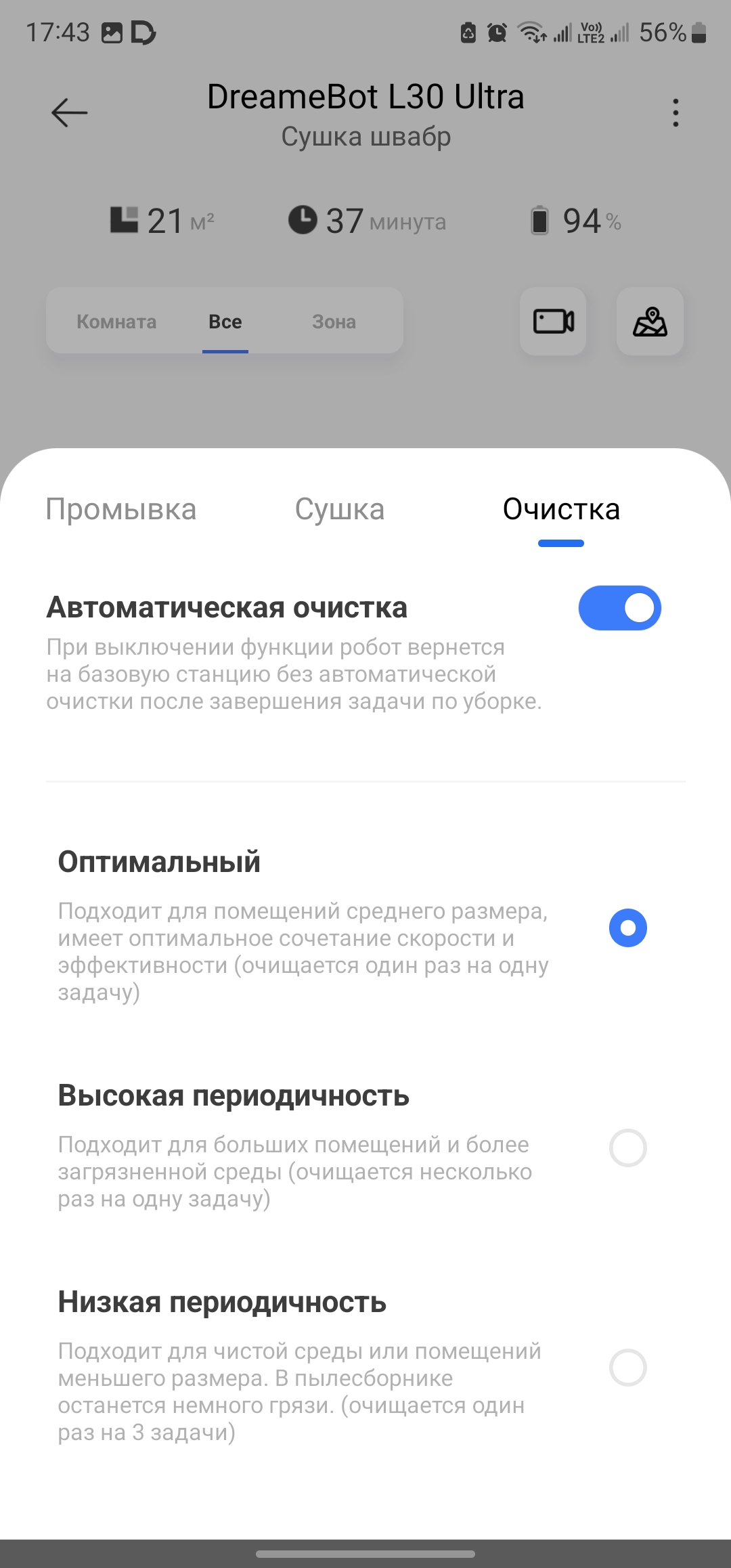Choose Высокая периодичность option
The height and width of the screenshot is (1568, 731).
tap(627, 1148)
